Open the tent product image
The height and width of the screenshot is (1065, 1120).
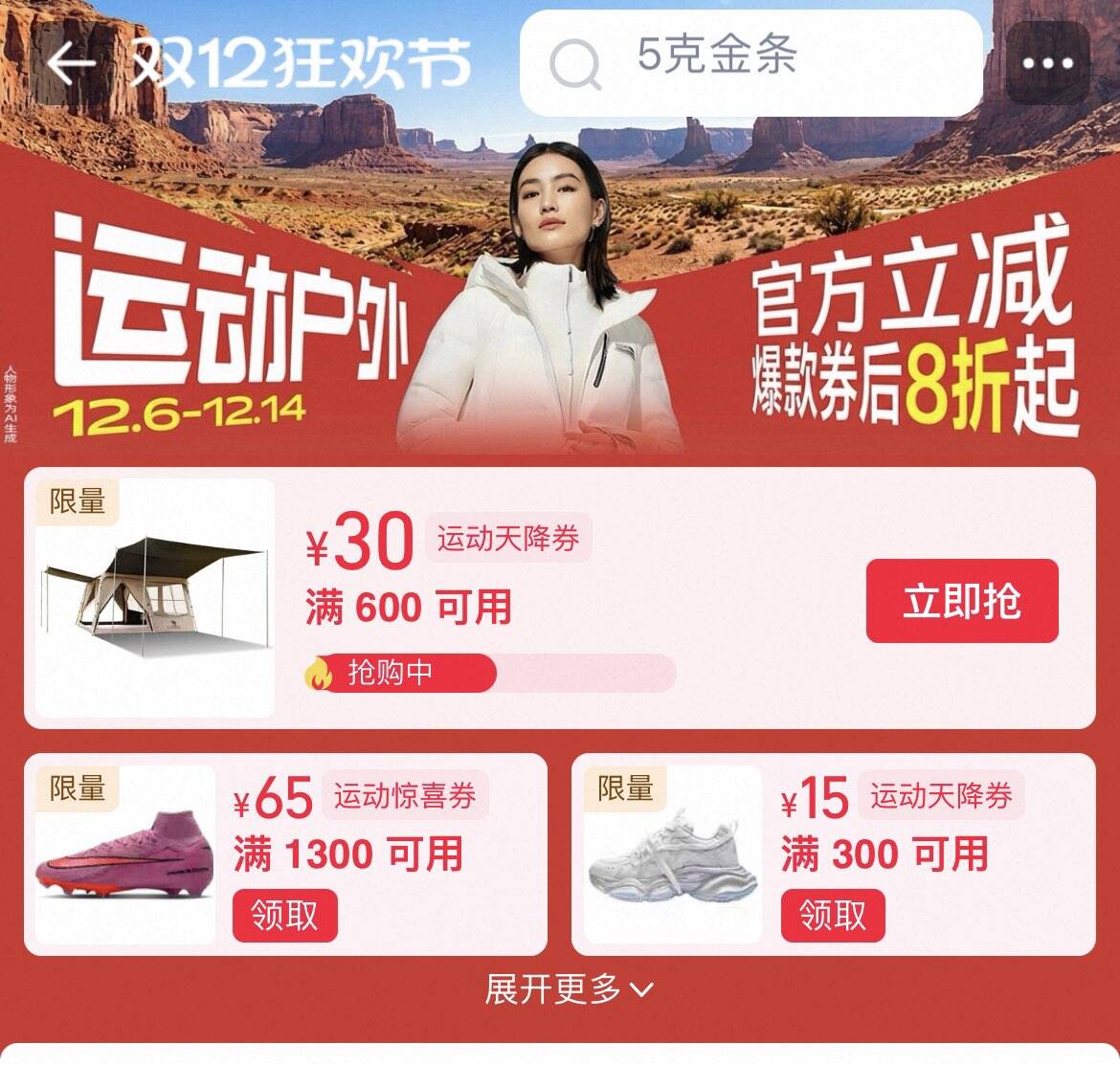(x=155, y=599)
